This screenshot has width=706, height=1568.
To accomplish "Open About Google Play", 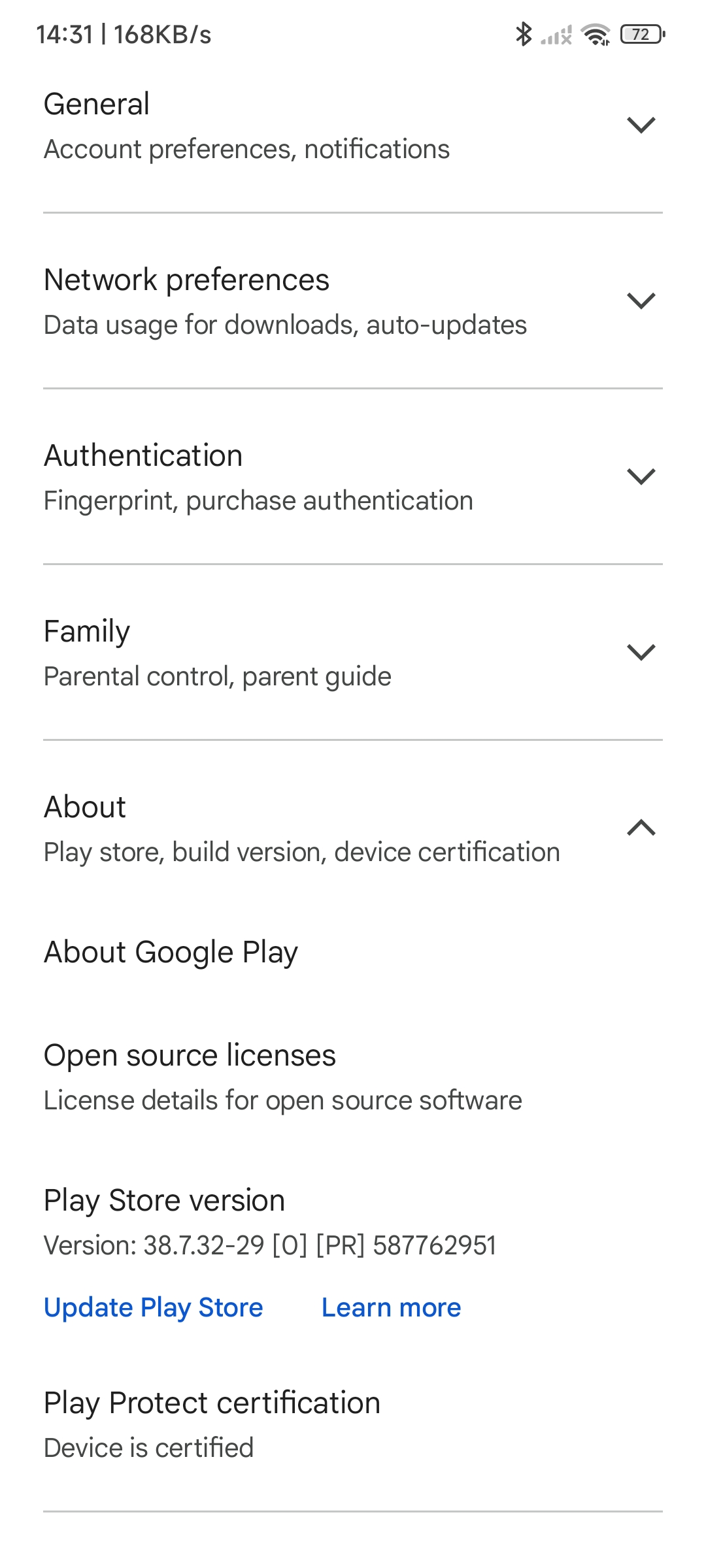I will [x=353, y=952].
